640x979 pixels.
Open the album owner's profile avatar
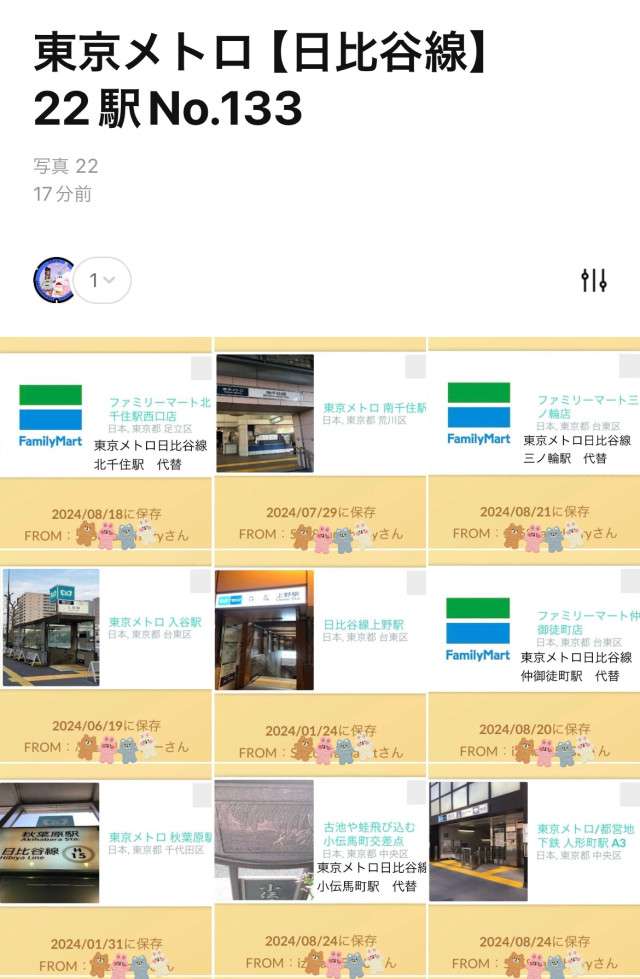click(x=56, y=280)
